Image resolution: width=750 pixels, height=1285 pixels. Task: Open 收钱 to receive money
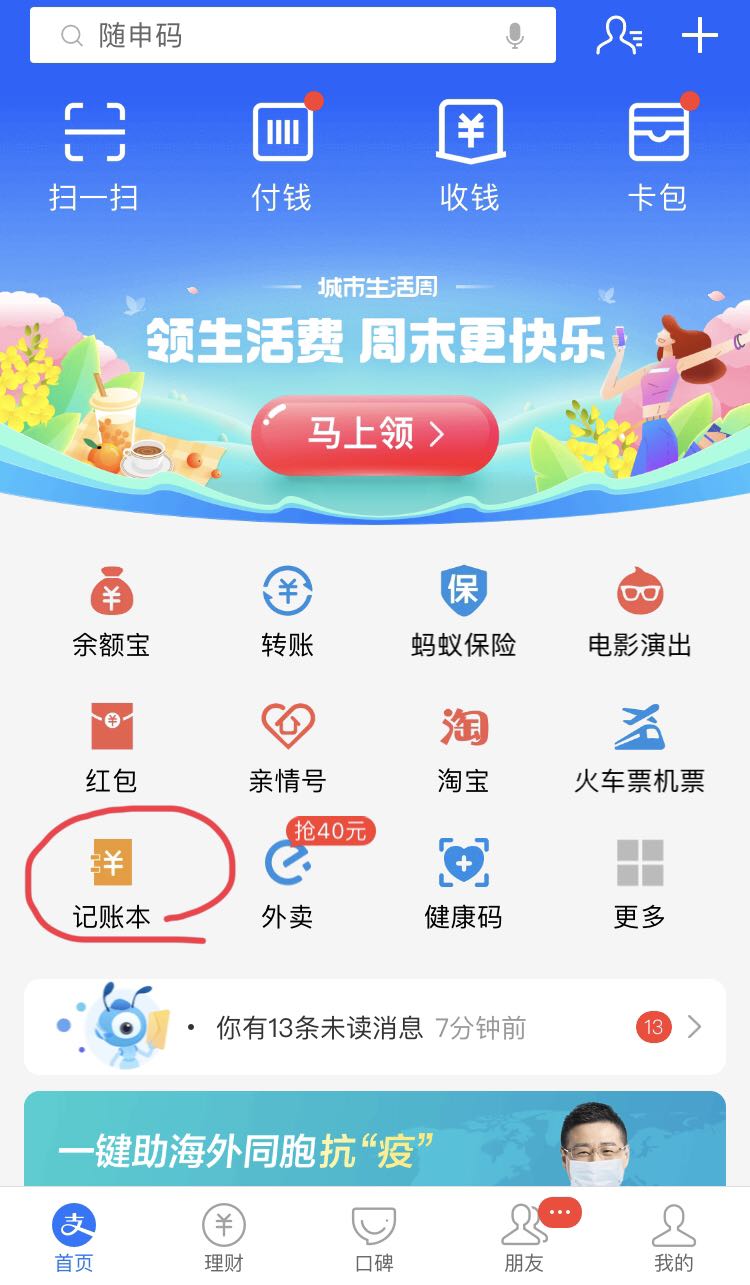click(x=469, y=155)
